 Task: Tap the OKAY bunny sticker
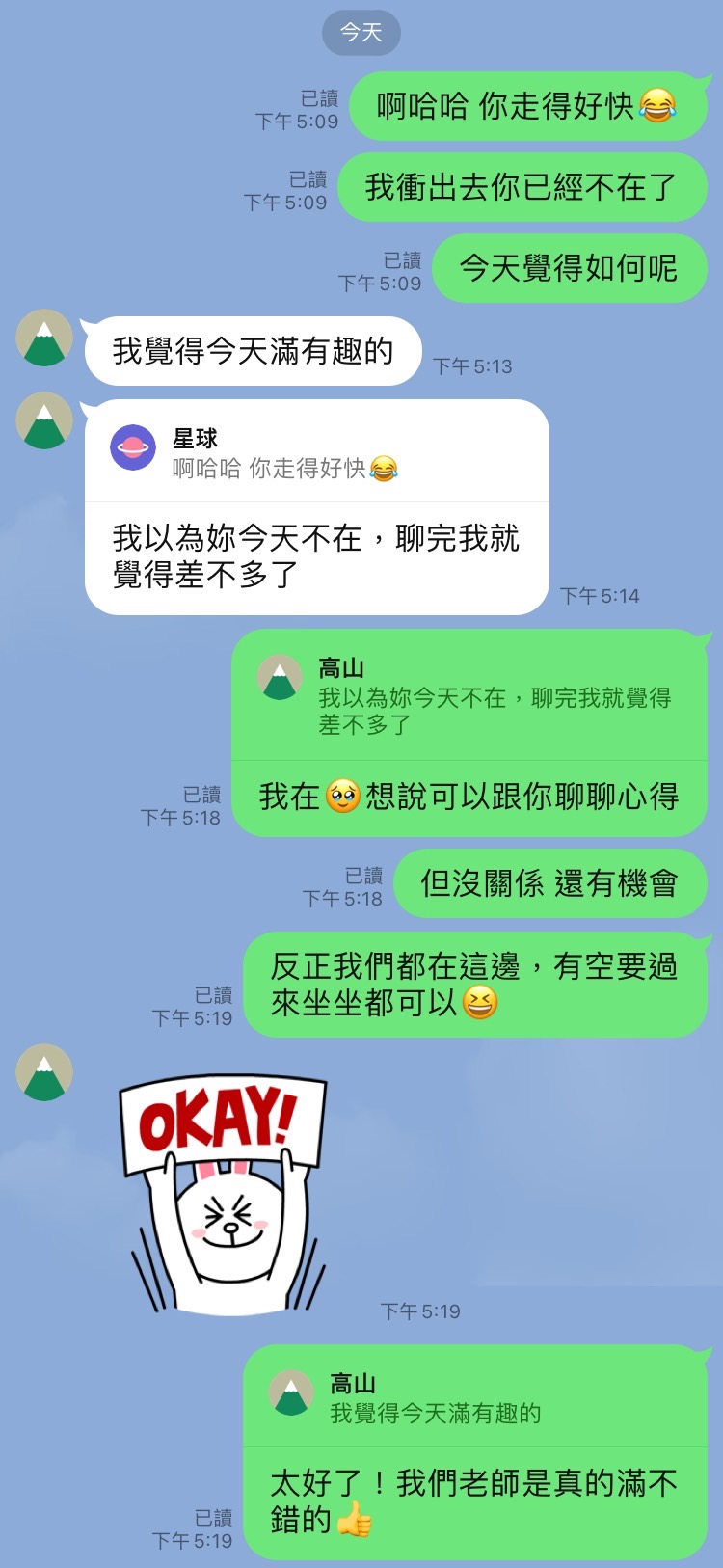pos(224,1194)
